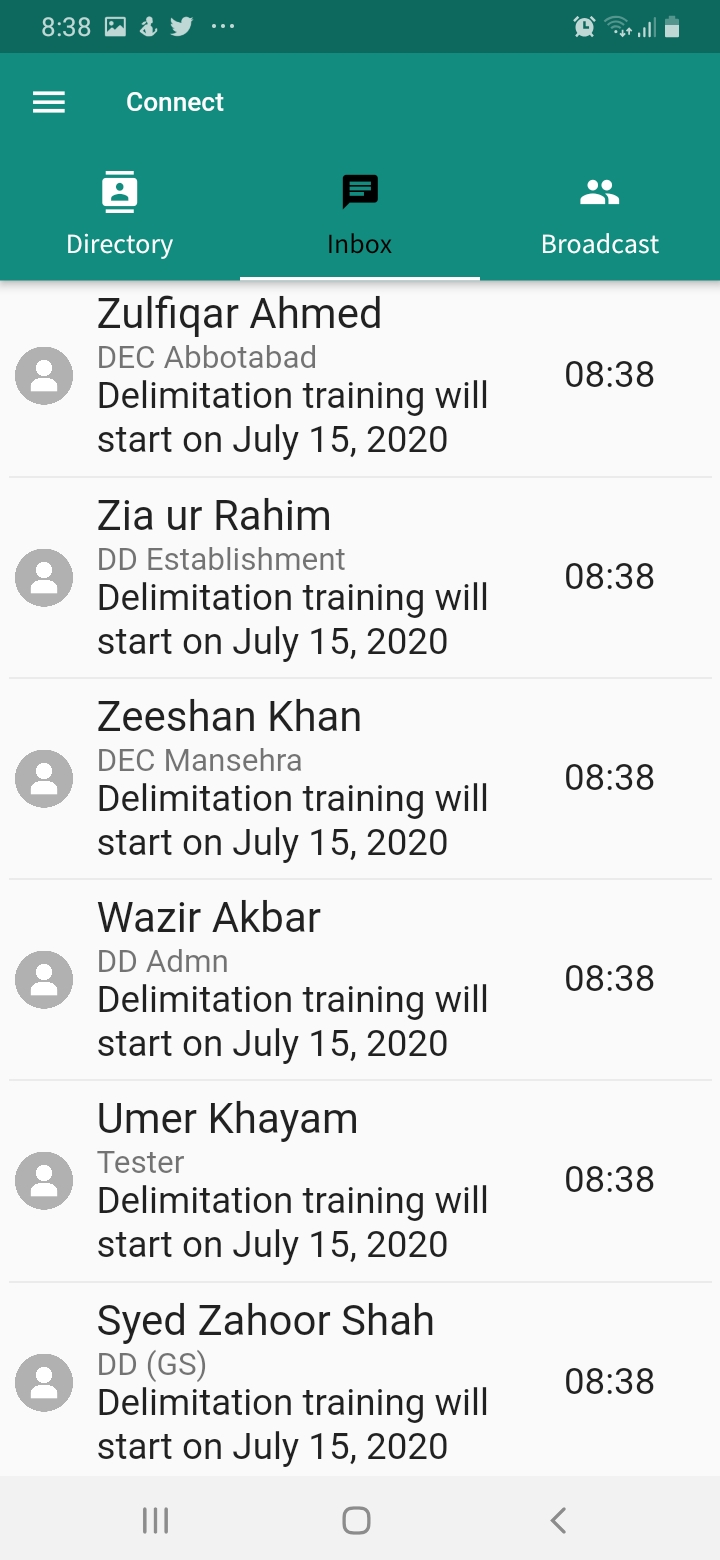Go to the Broadcast tab
The width and height of the screenshot is (720, 1560).
point(600,215)
